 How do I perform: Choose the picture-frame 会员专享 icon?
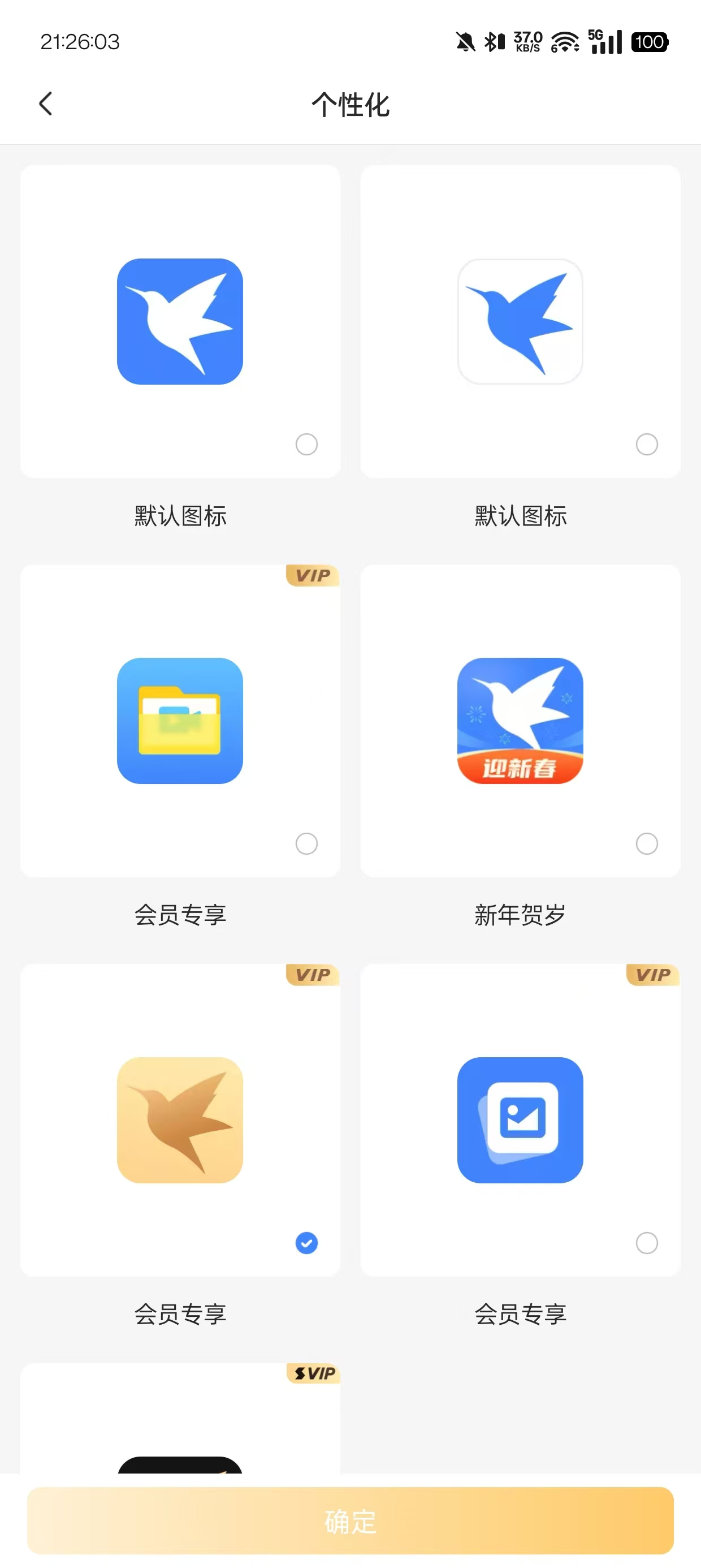tap(520, 1120)
